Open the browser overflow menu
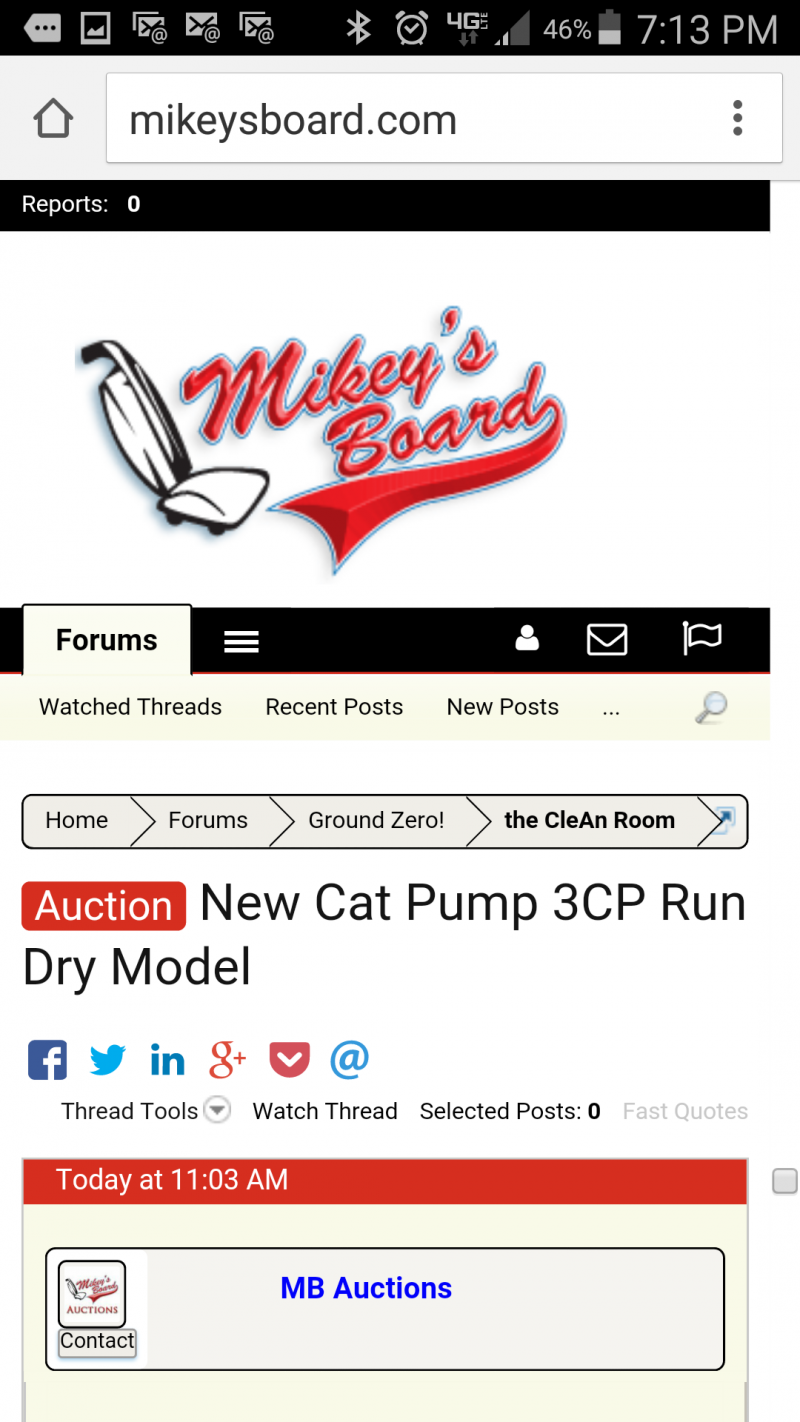800x1422 pixels. click(x=737, y=118)
